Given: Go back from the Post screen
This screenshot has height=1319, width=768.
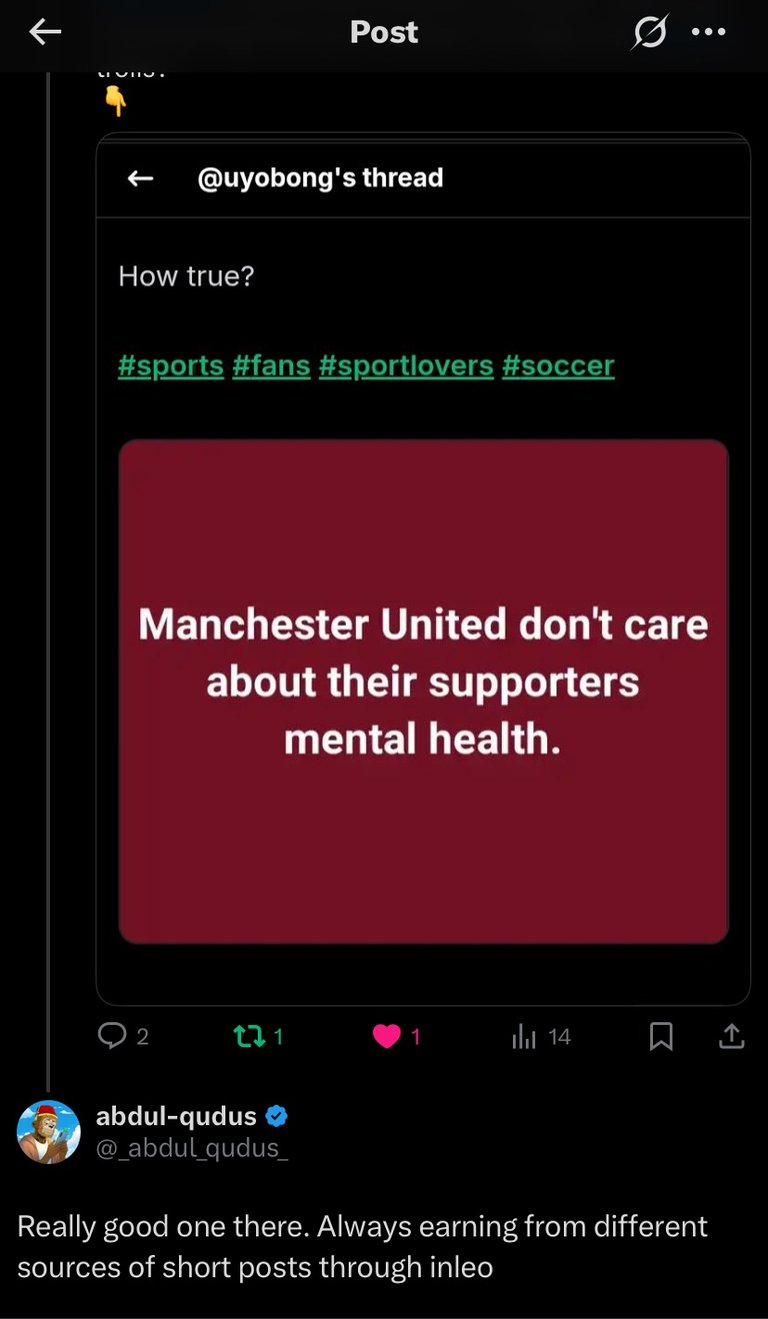Looking at the screenshot, I should click(x=45, y=33).
